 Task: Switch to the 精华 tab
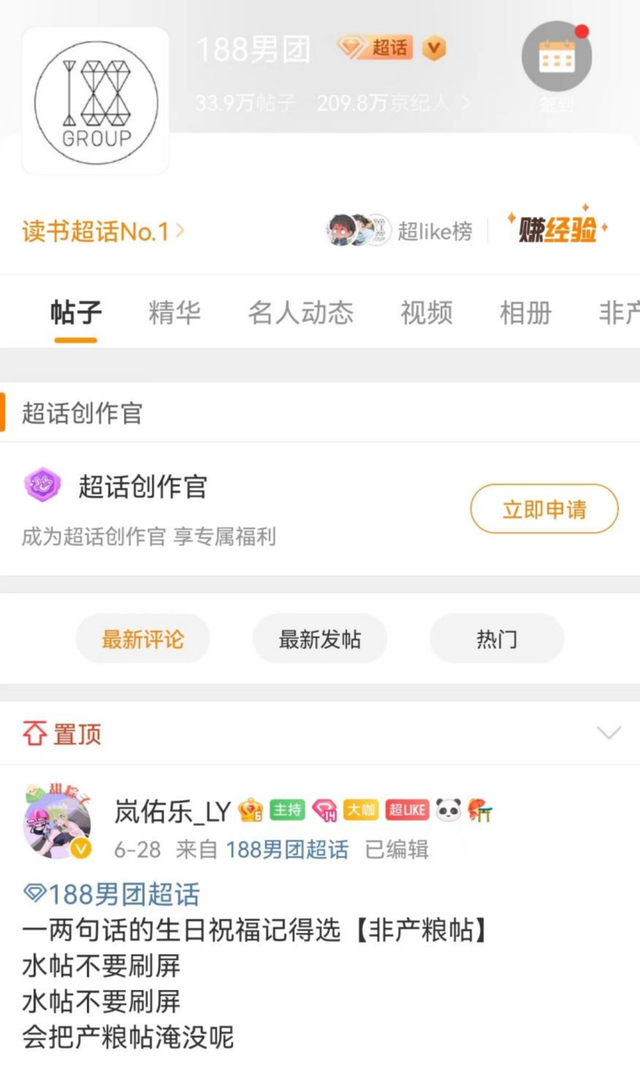pos(174,313)
